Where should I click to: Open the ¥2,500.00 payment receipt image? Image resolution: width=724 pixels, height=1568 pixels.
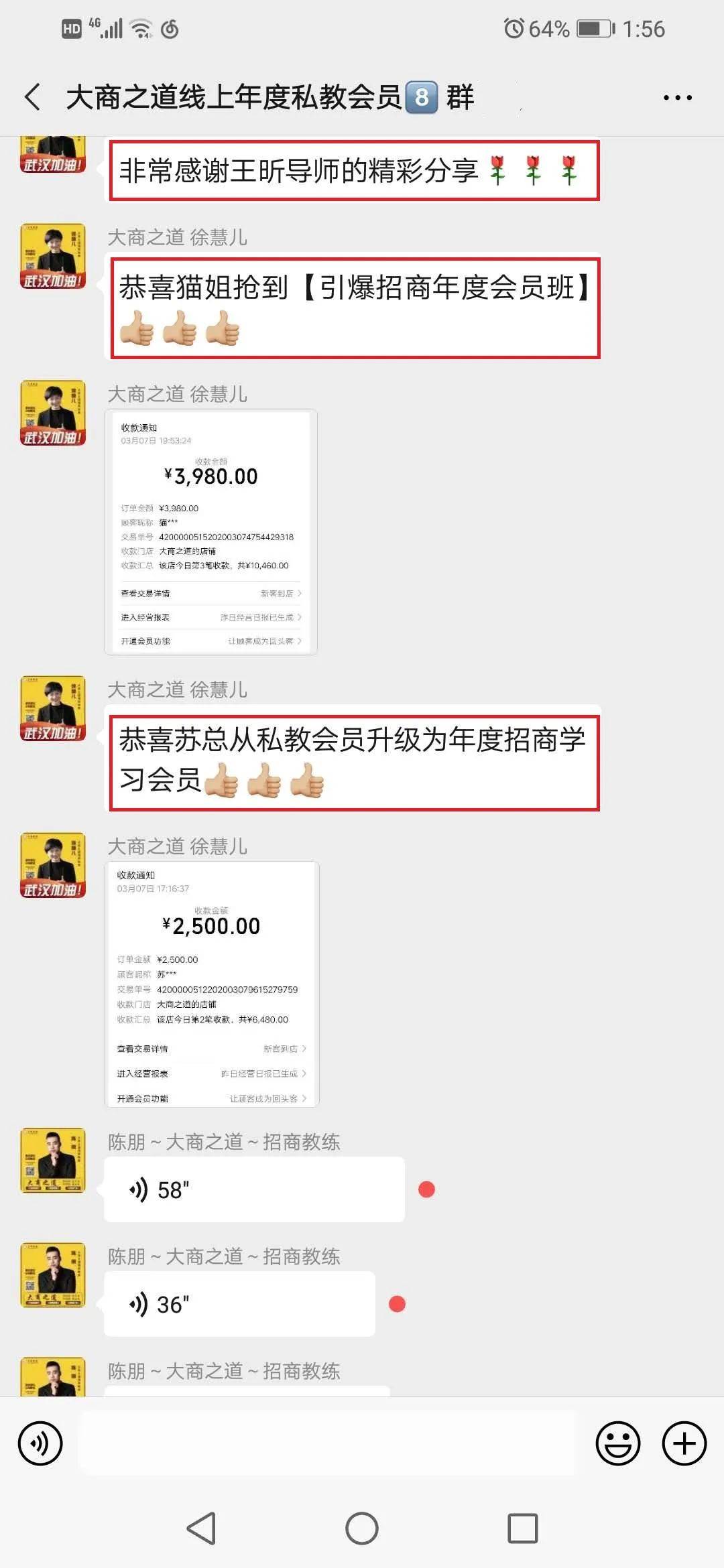click(x=212, y=984)
